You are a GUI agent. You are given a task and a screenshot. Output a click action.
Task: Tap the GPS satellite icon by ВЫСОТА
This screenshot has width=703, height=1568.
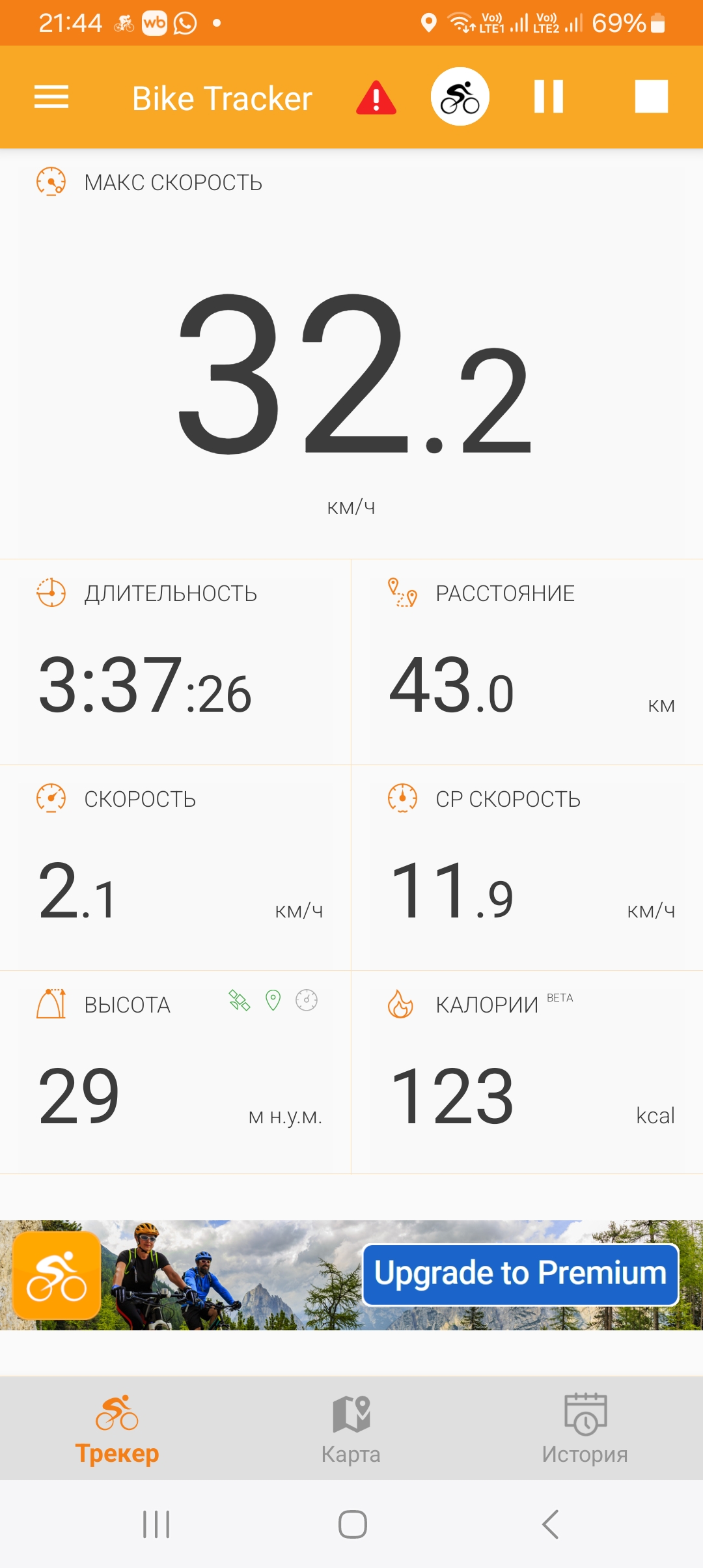239,1000
